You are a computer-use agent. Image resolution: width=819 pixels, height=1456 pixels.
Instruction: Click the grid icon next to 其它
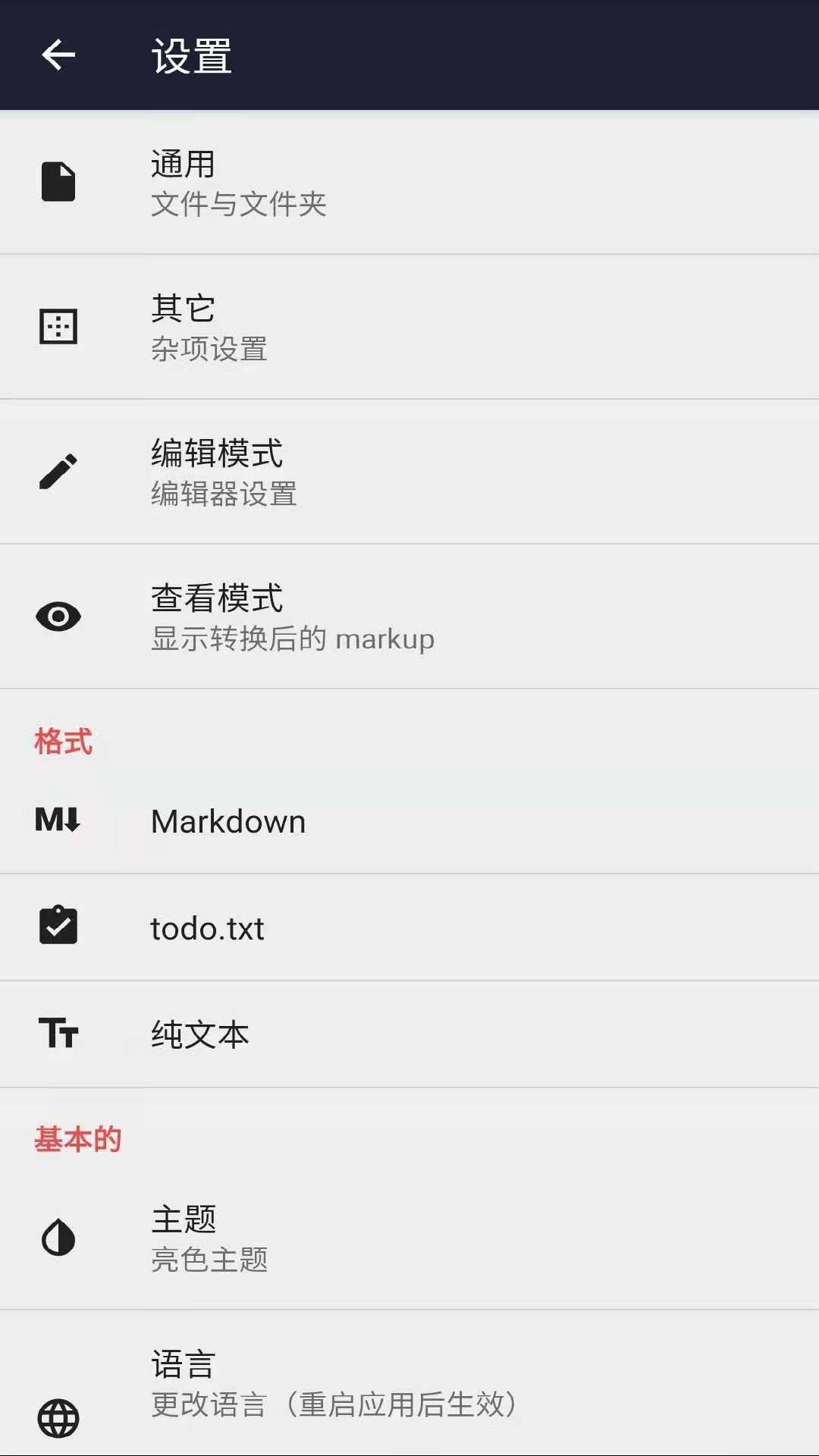coord(59,325)
